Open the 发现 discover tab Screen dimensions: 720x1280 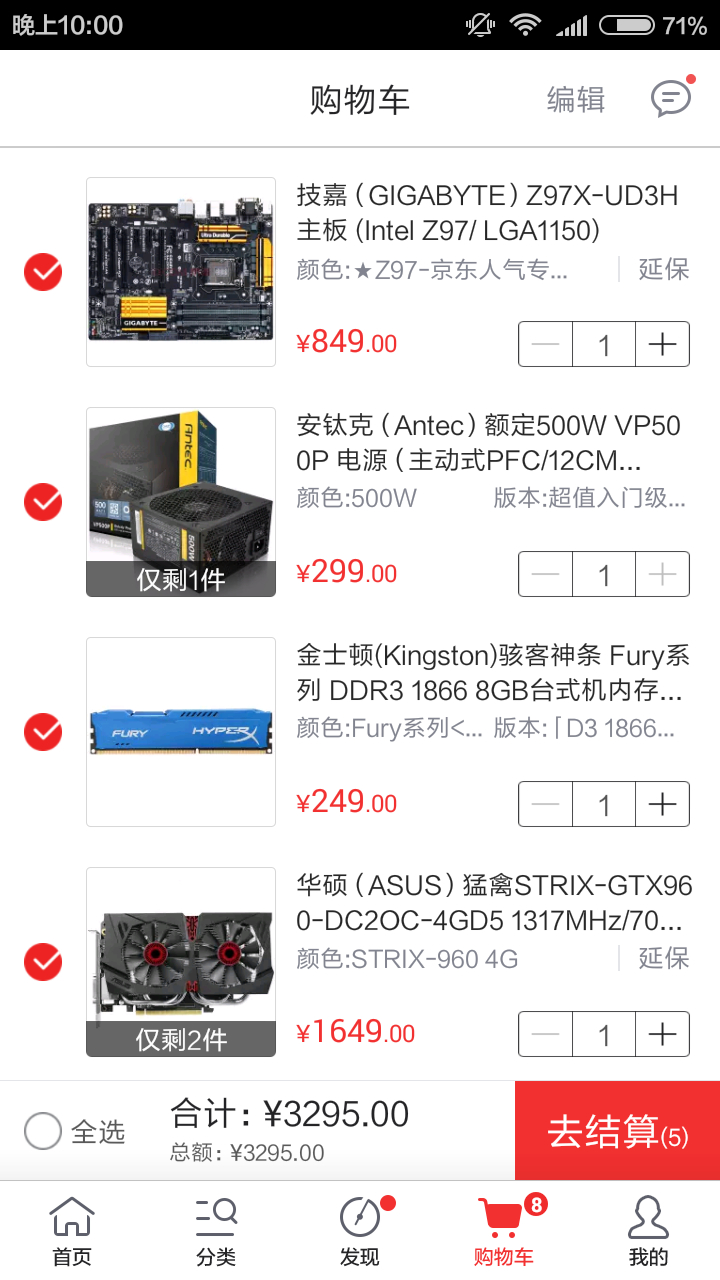tap(360, 1231)
